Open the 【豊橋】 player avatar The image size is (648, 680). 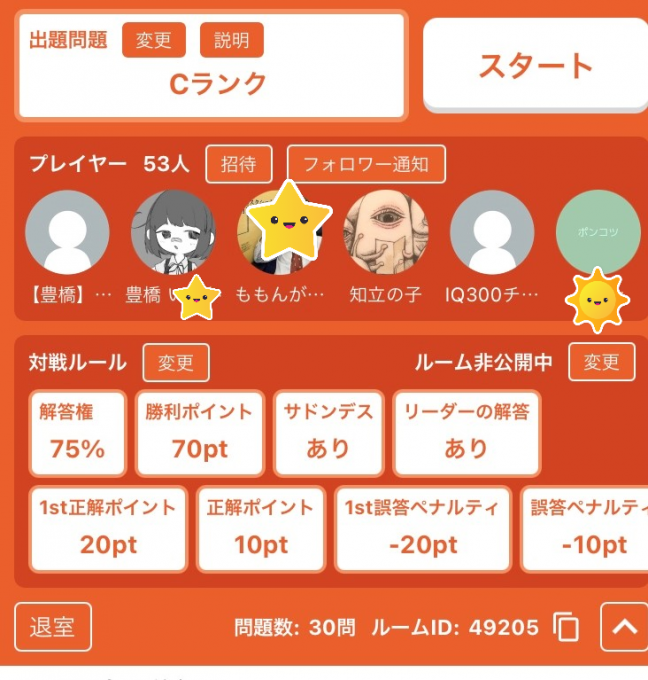67,233
